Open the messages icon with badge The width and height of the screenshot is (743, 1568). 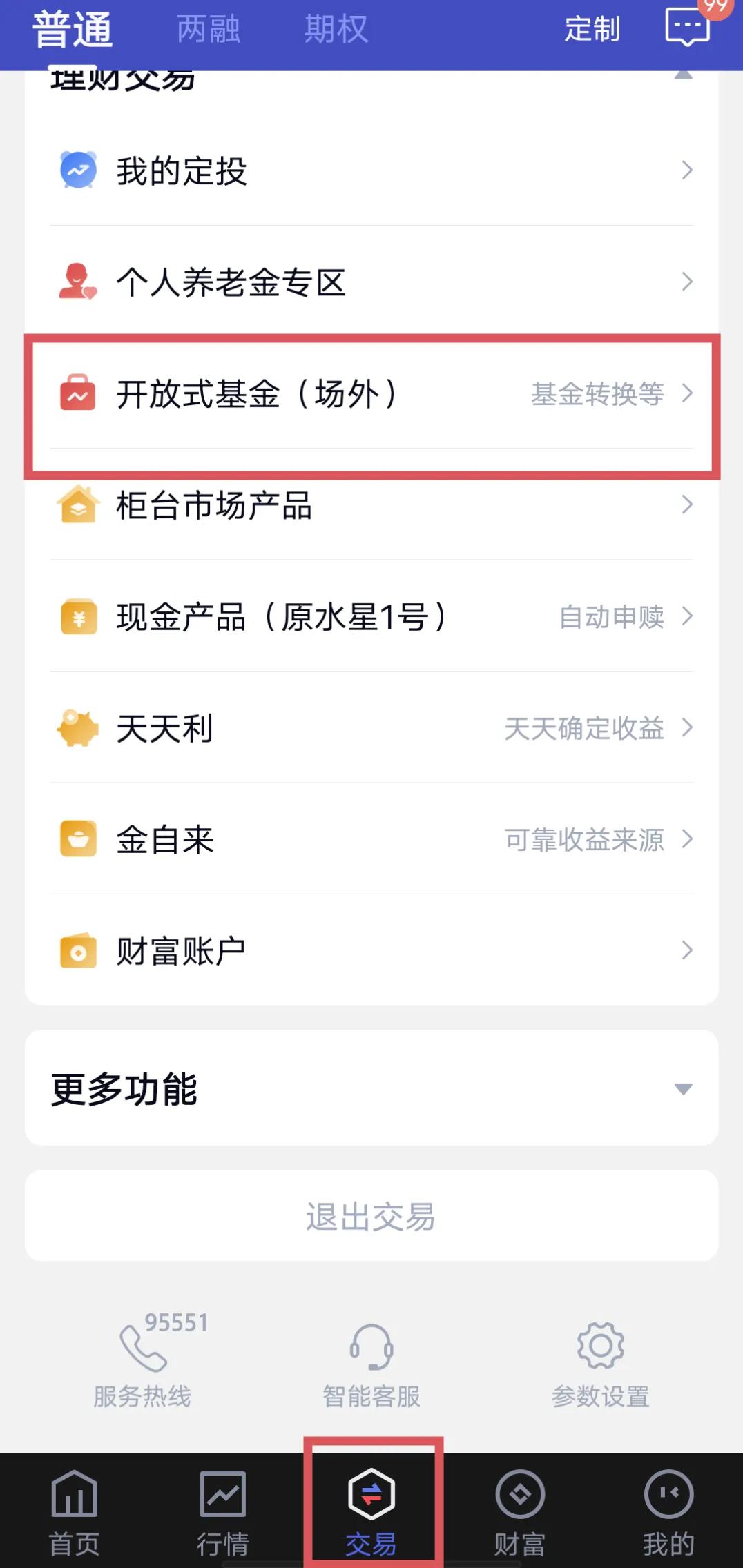(x=688, y=27)
